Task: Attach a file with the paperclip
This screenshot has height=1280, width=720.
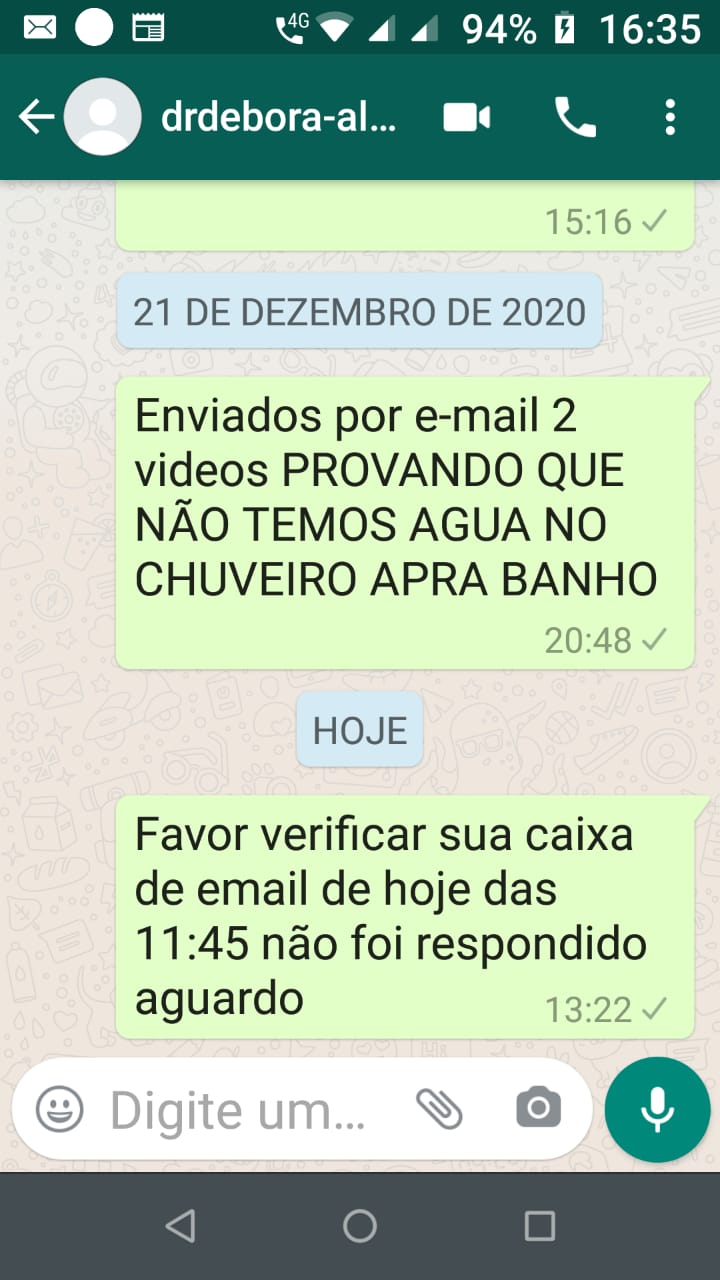Action: 439,1109
